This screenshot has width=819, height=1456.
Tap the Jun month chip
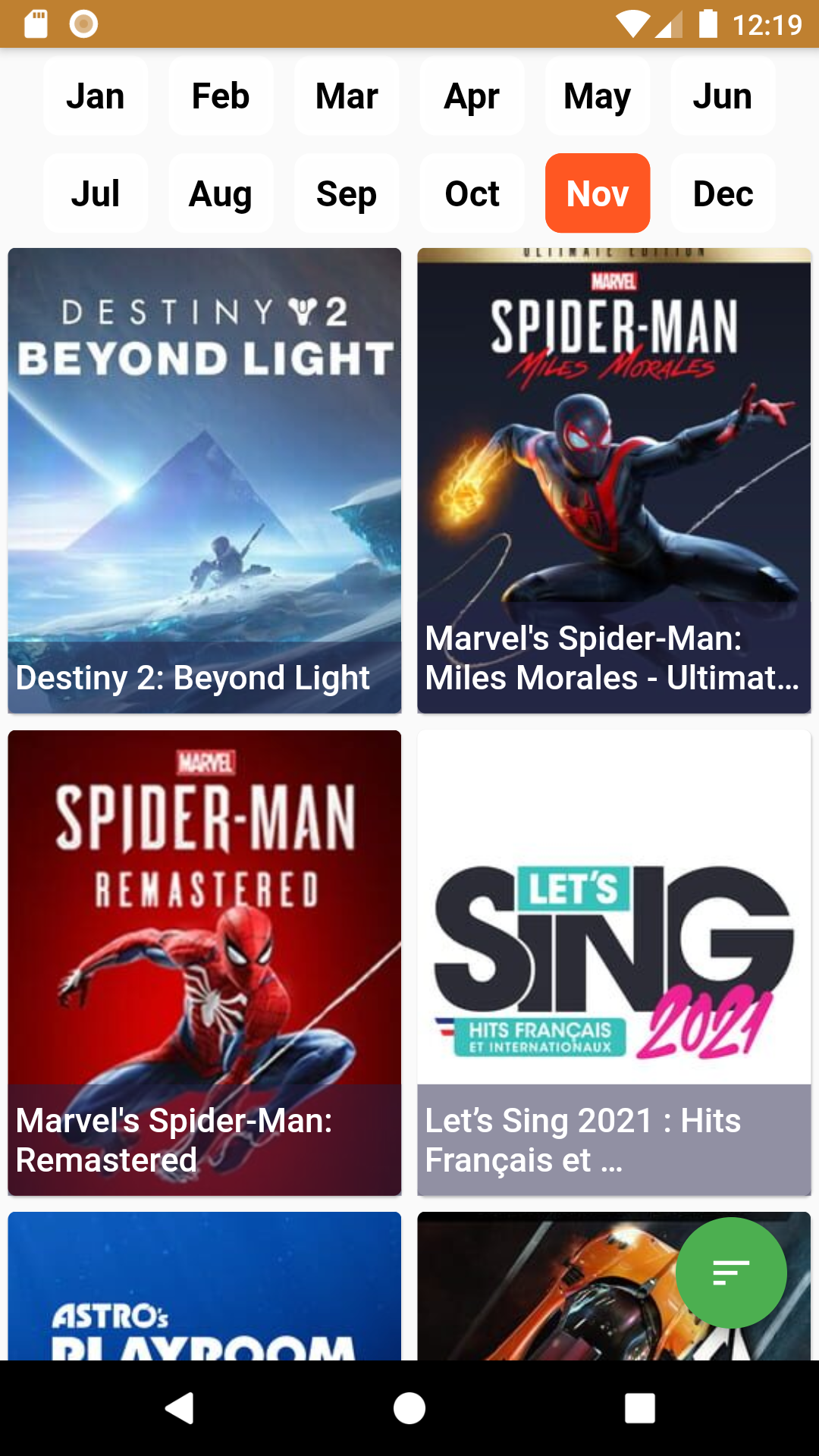tap(723, 96)
